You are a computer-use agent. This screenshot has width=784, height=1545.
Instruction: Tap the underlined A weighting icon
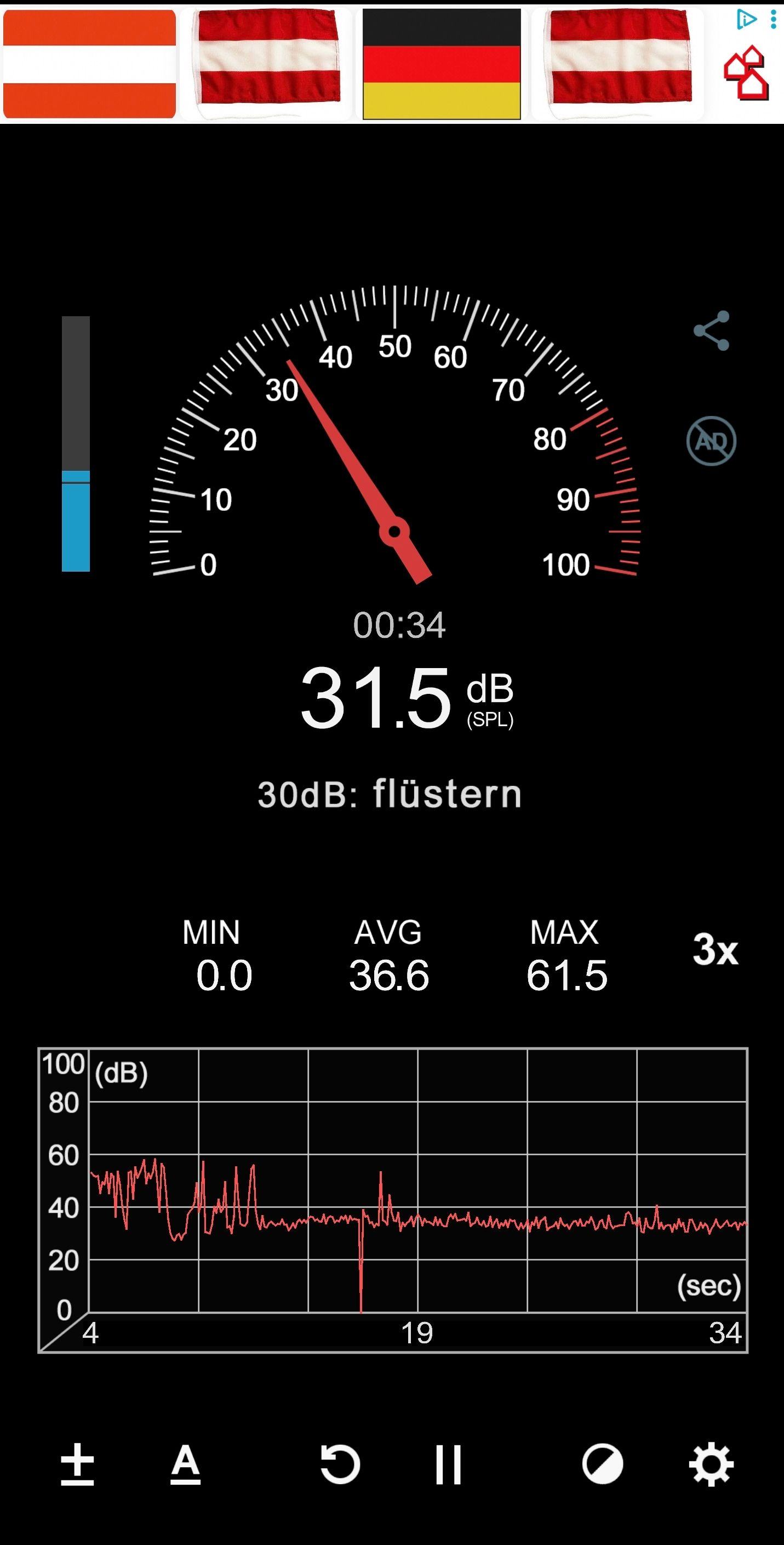pos(185,1464)
